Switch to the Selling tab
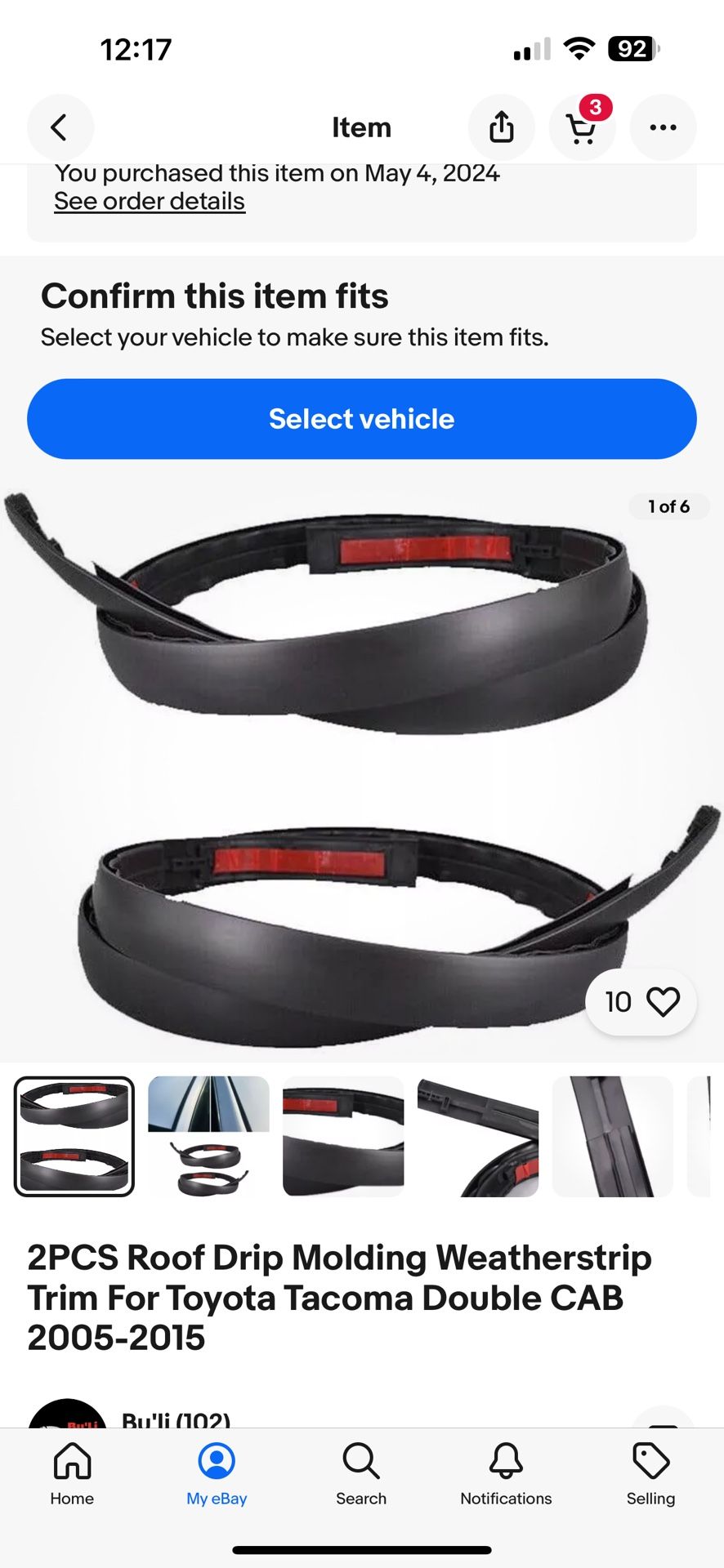The width and height of the screenshot is (724, 1568). (x=650, y=1473)
